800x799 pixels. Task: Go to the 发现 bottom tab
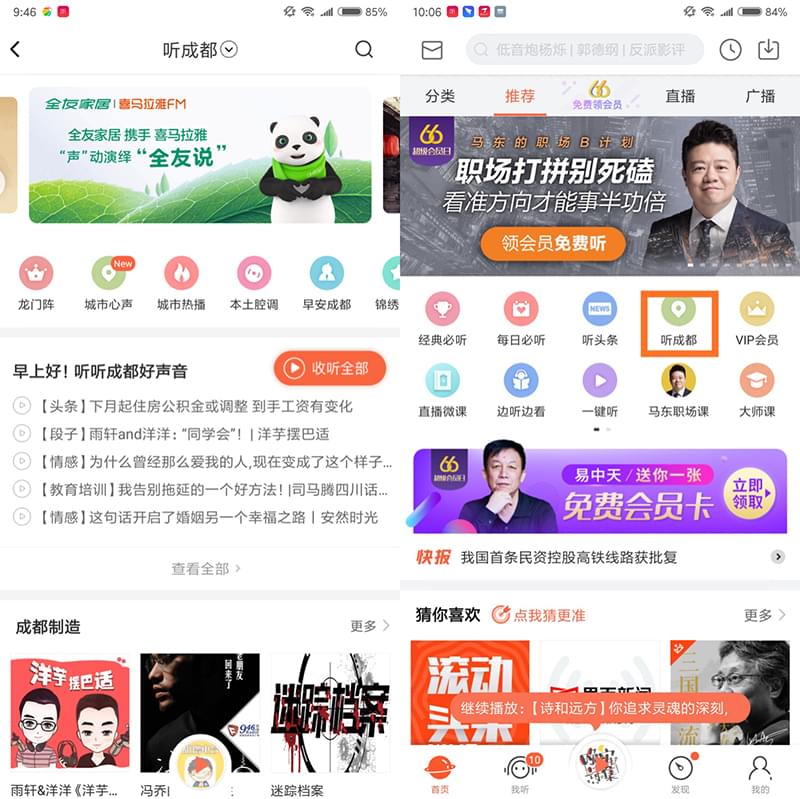(680, 772)
